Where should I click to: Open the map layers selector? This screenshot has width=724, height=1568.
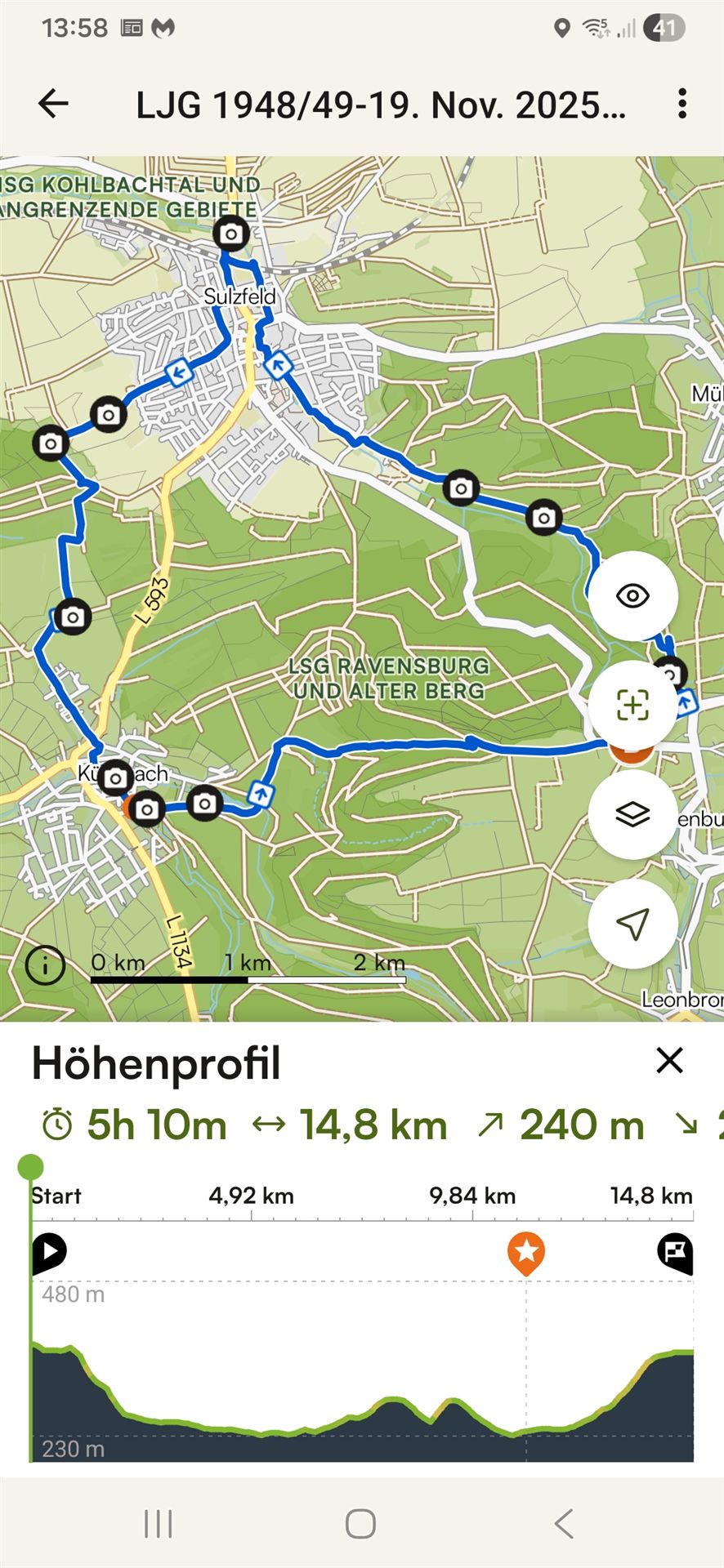[x=632, y=814]
